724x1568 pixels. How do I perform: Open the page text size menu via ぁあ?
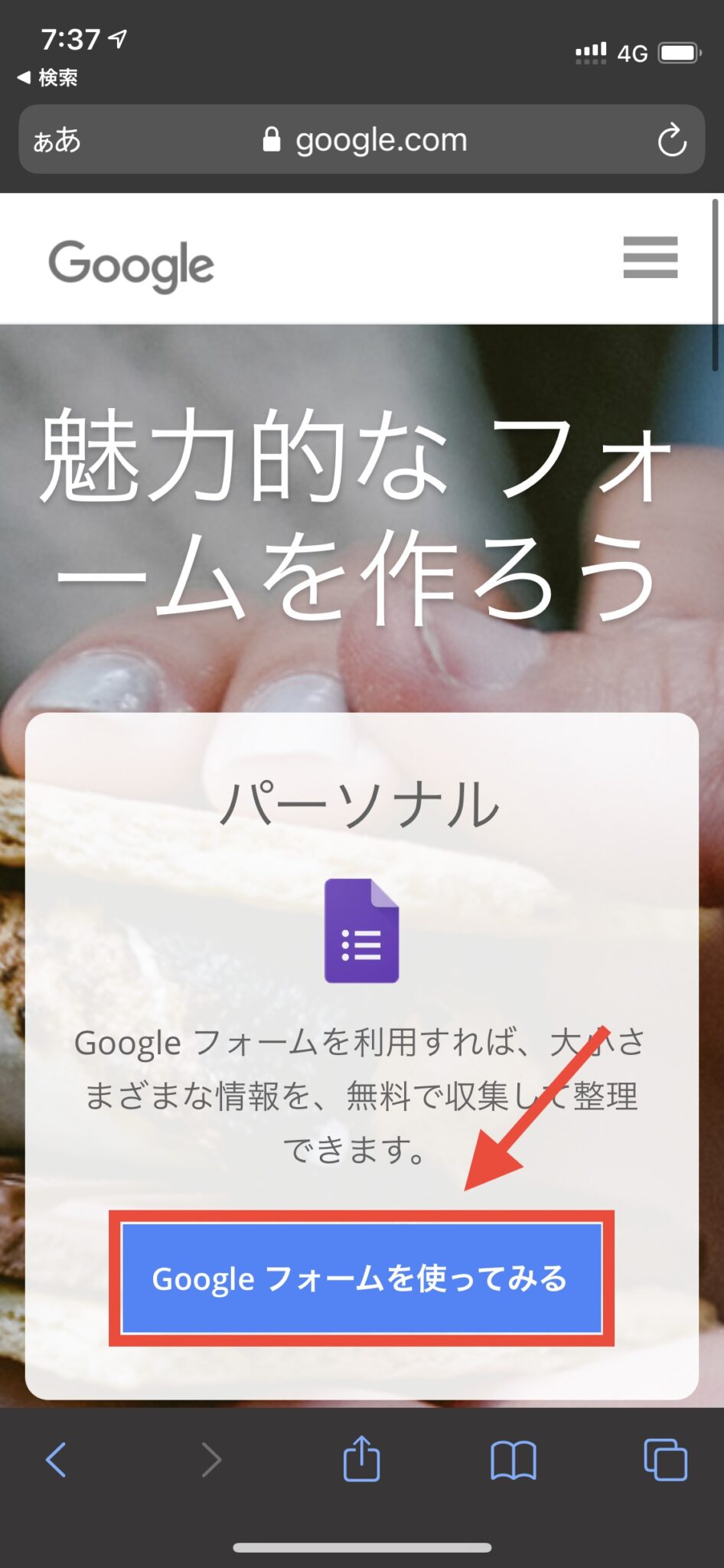coord(59,139)
